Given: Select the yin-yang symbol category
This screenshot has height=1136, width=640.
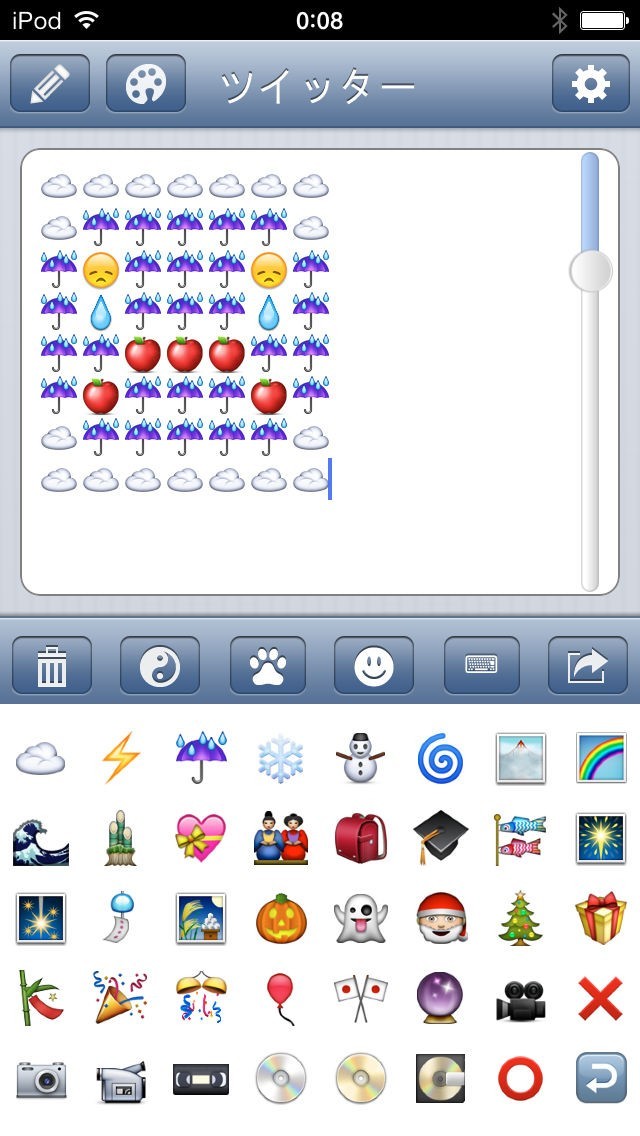Looking at the screenshot, I should (159, 665).
